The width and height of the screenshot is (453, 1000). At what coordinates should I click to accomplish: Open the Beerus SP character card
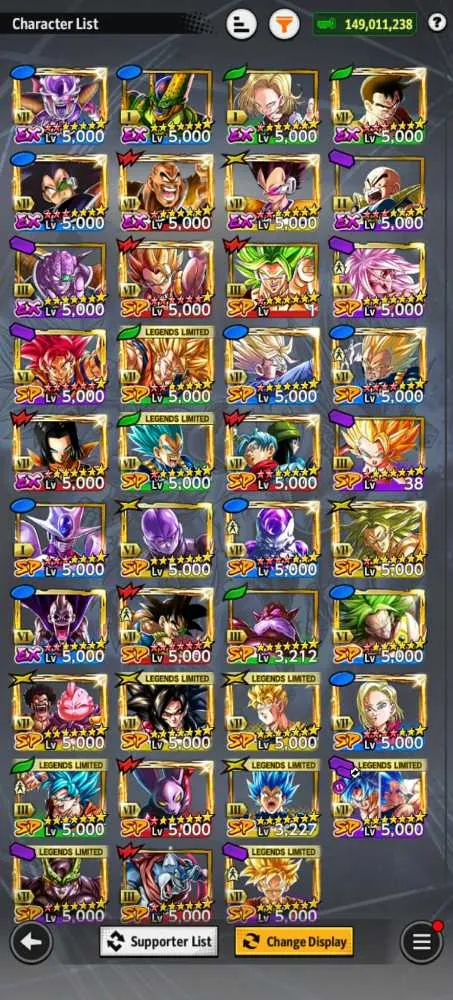166,799
